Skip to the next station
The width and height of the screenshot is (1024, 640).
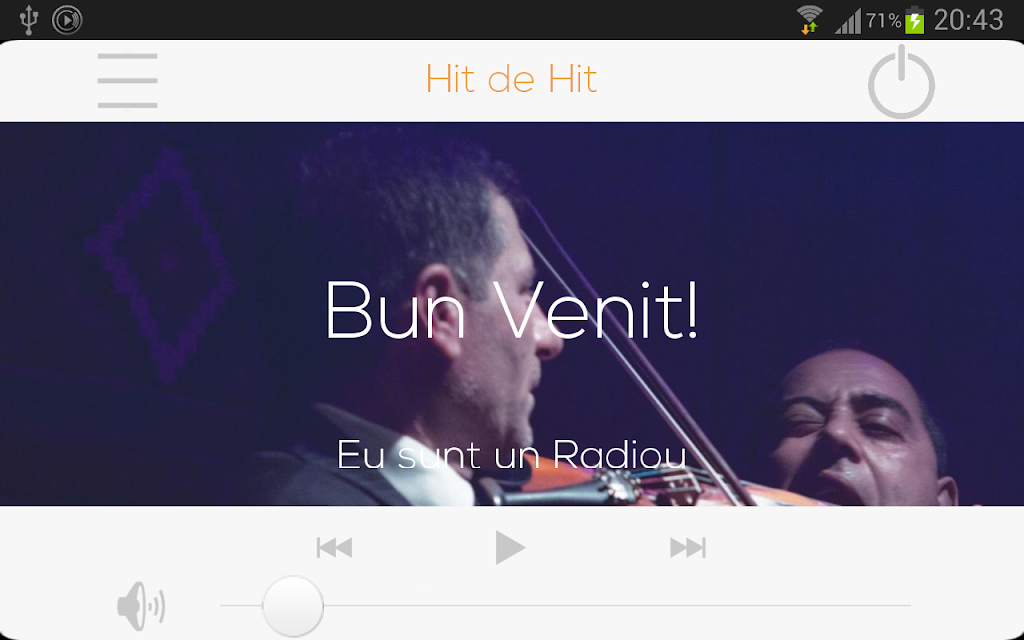pyautogui.click(x=687, y=547)
